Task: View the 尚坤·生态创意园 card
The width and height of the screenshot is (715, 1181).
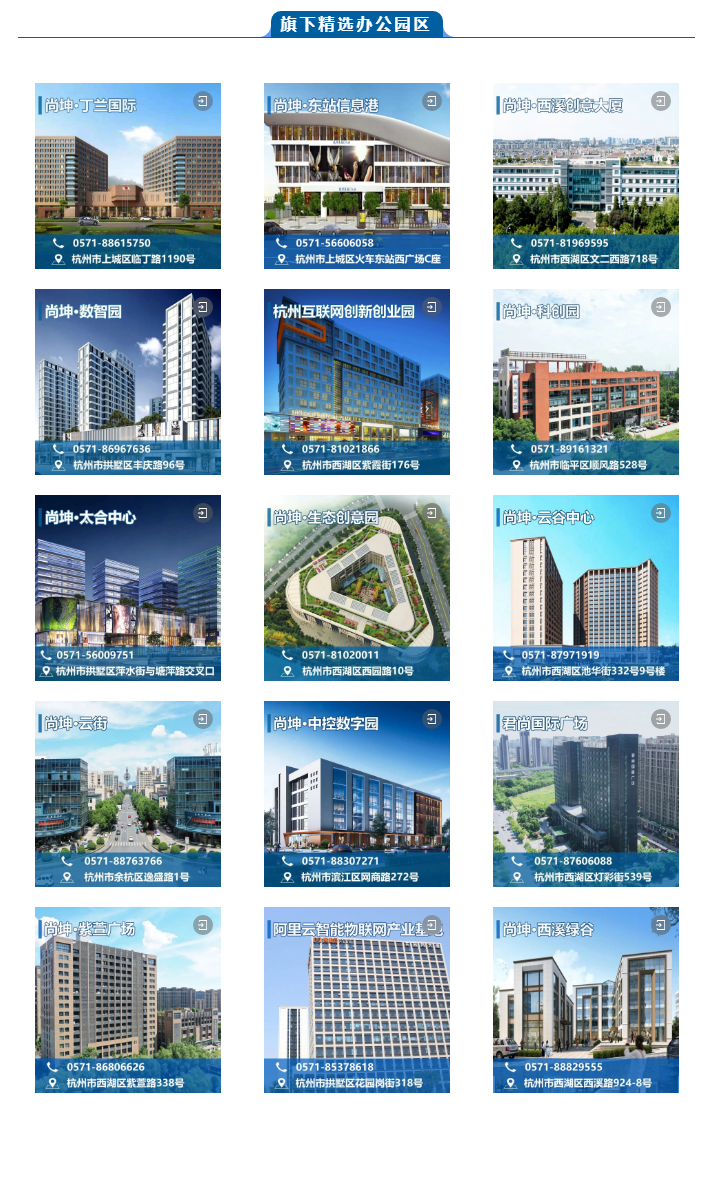Action: (x=357, y=588)
